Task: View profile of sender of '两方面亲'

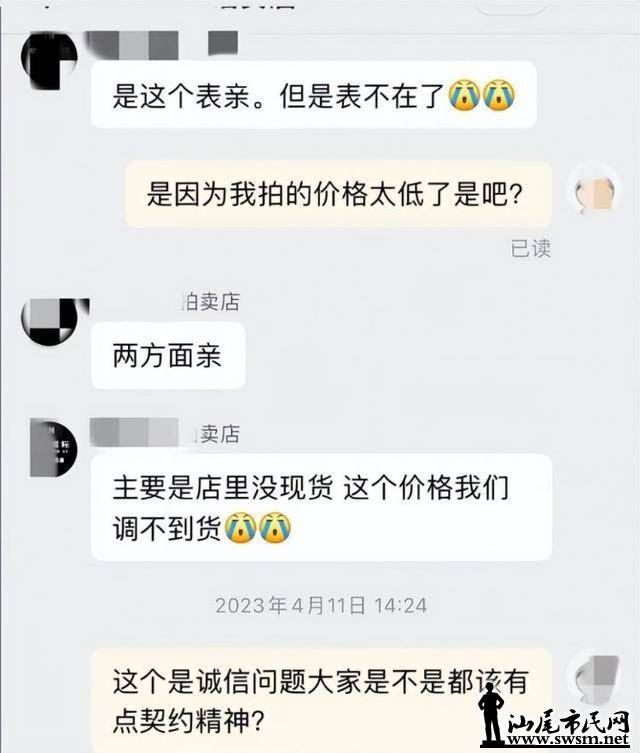Action: (x=49, y=322)
